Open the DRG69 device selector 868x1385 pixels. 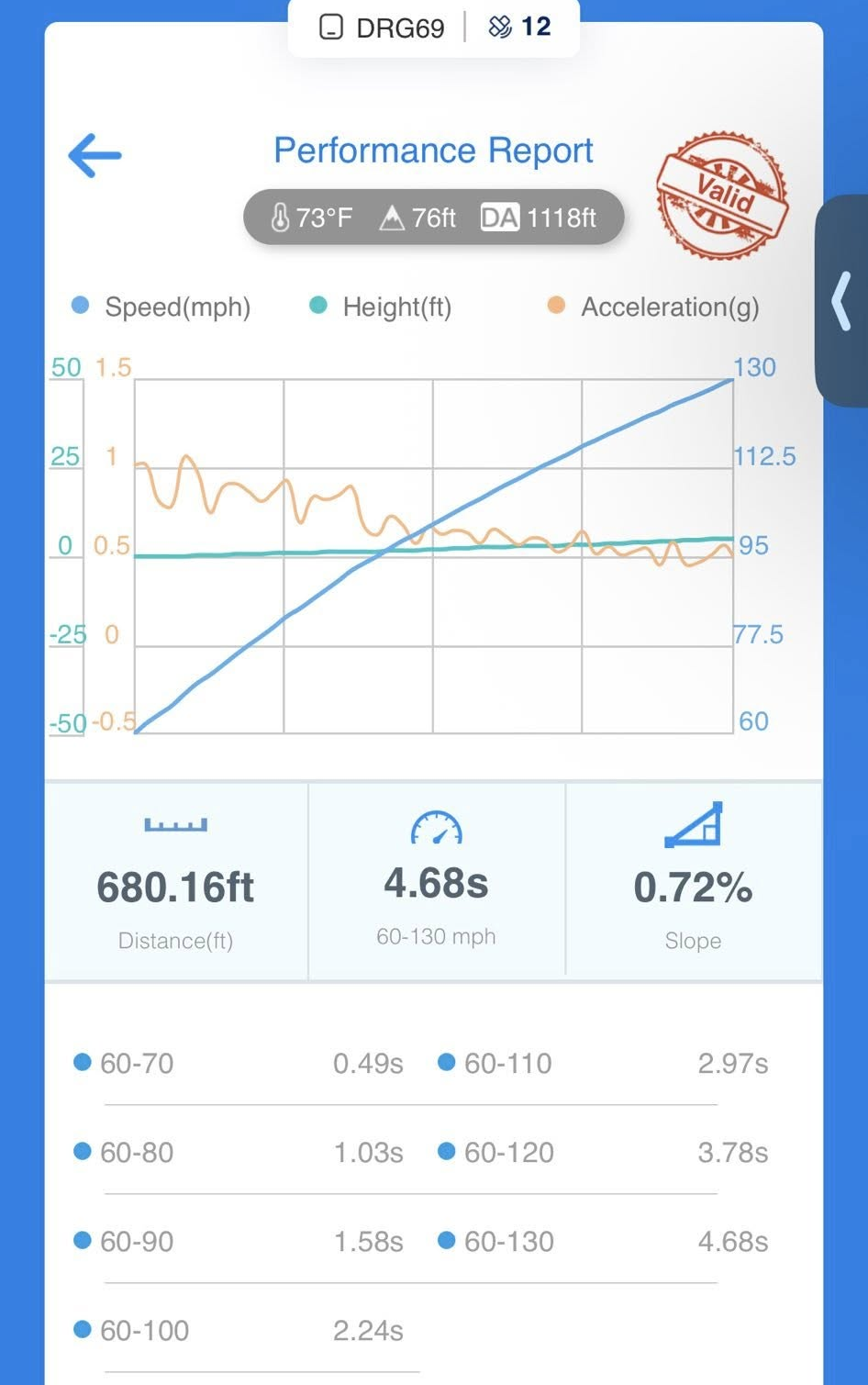tap(384, 28)
